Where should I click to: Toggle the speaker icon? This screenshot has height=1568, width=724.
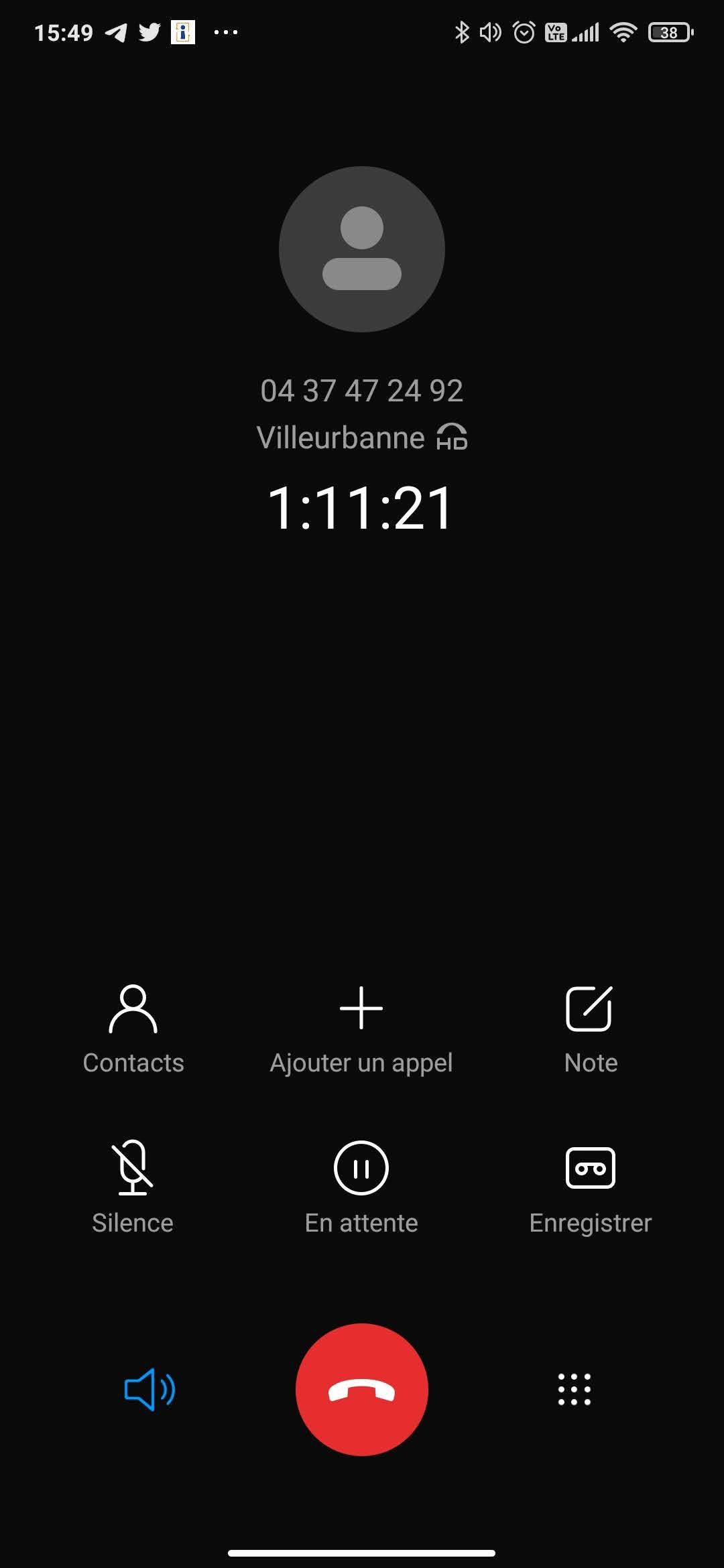[x=149, y=1389]
